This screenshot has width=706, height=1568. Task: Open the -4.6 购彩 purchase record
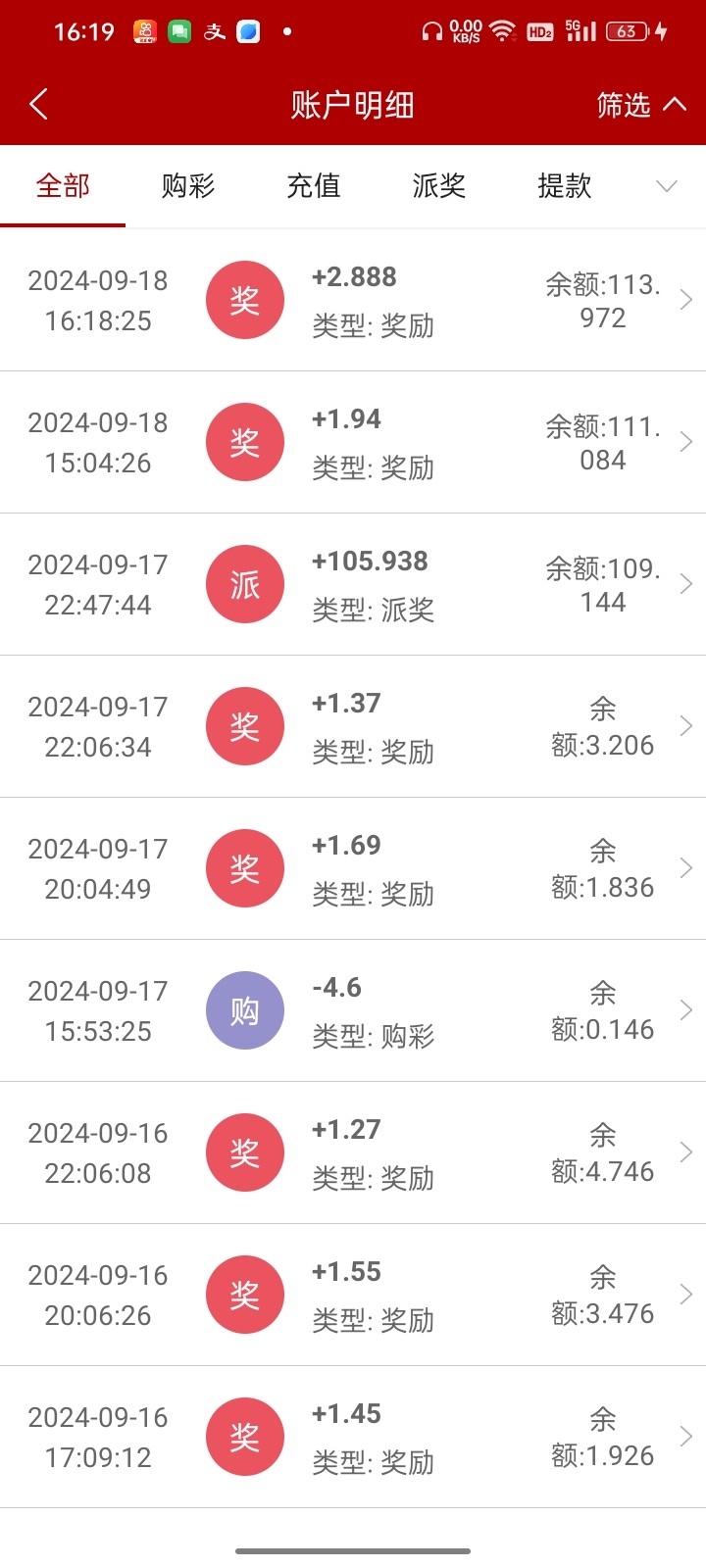pyautogui.click(x=353, y=1010)
